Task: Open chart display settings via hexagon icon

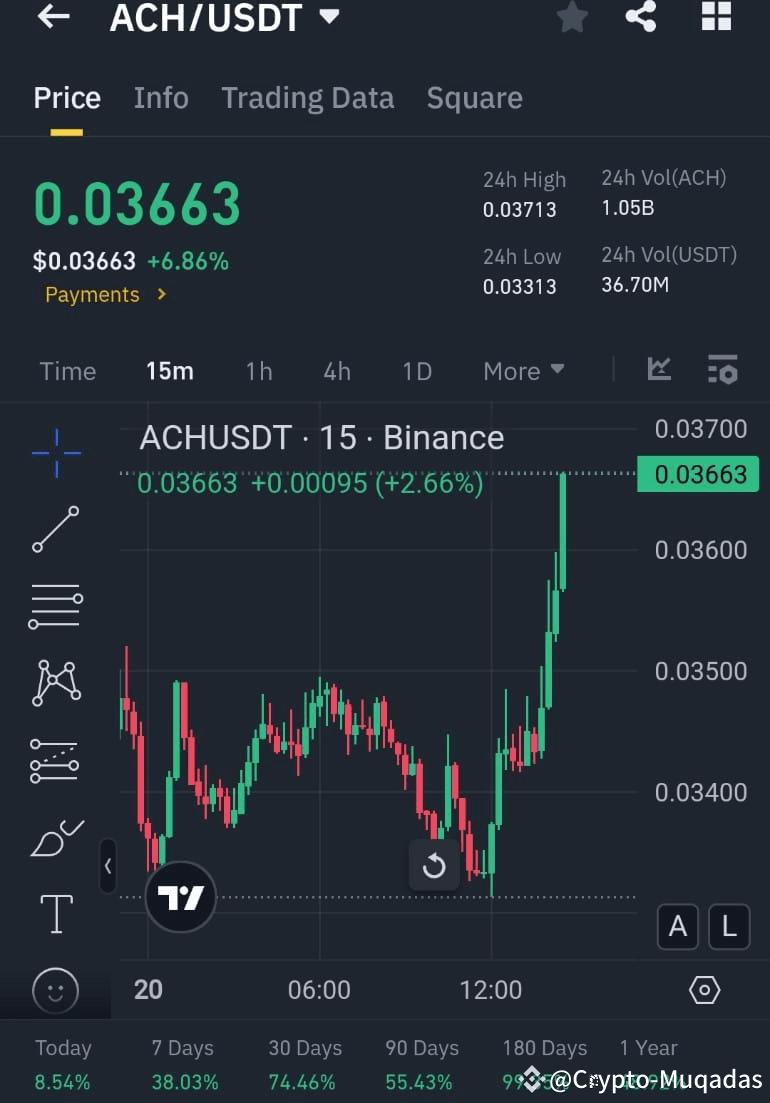Action: [x=703, y=989]
